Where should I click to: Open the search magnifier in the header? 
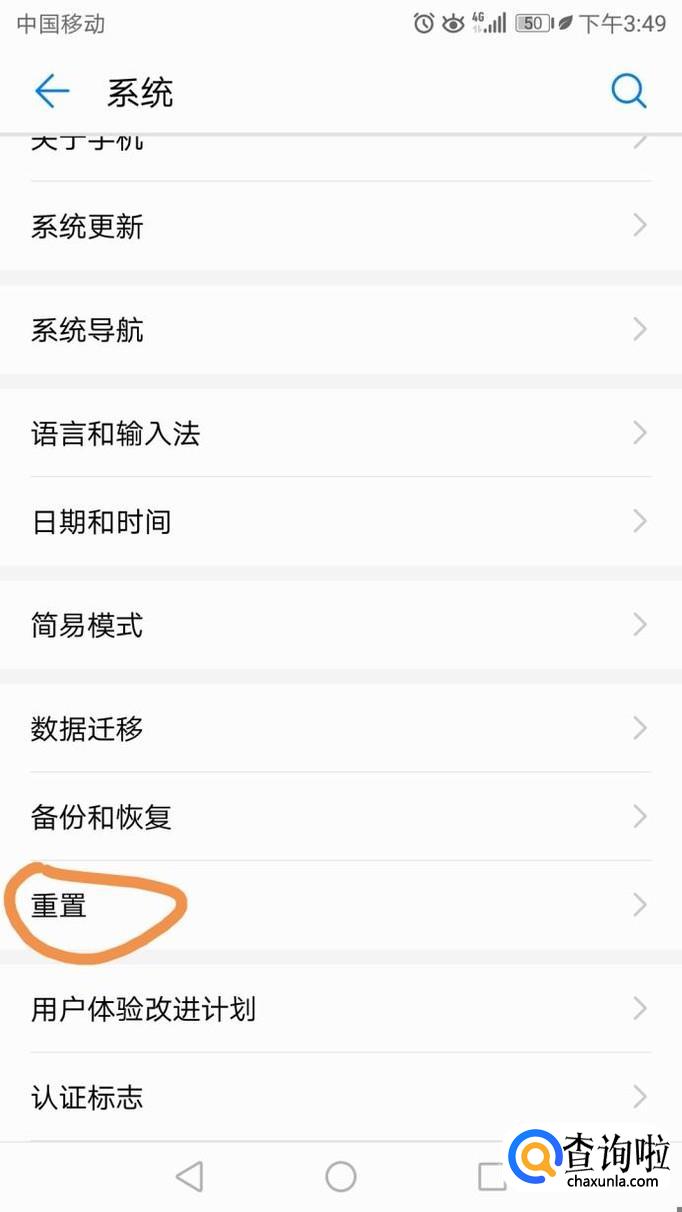click(629, 92)
